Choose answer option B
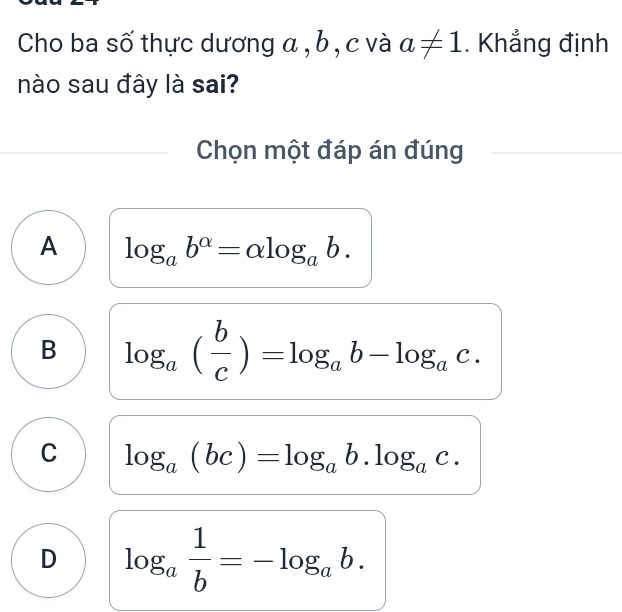Screen dimensions: 622x612 coord(49,351)
